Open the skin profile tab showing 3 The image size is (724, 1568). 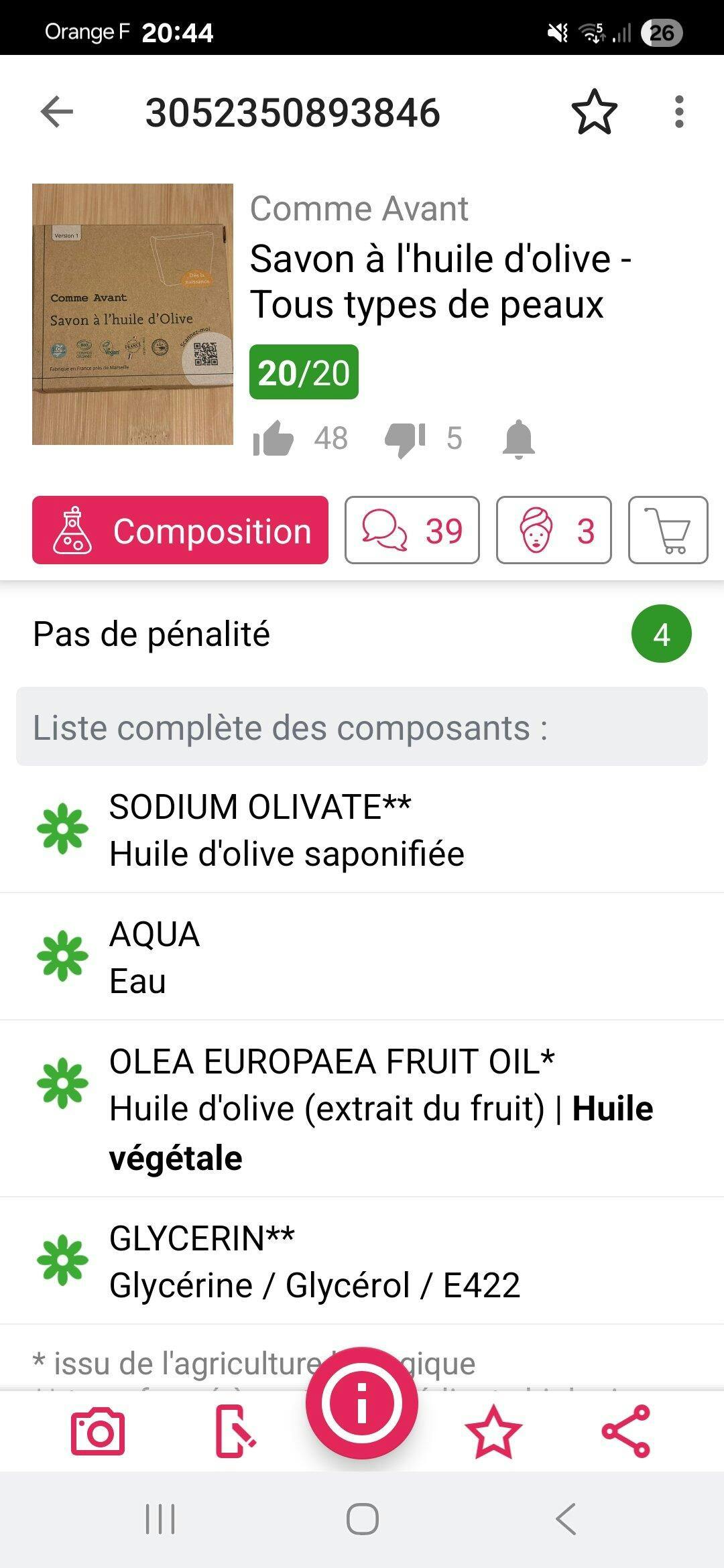pyautogui.click(x=554, y=530)
